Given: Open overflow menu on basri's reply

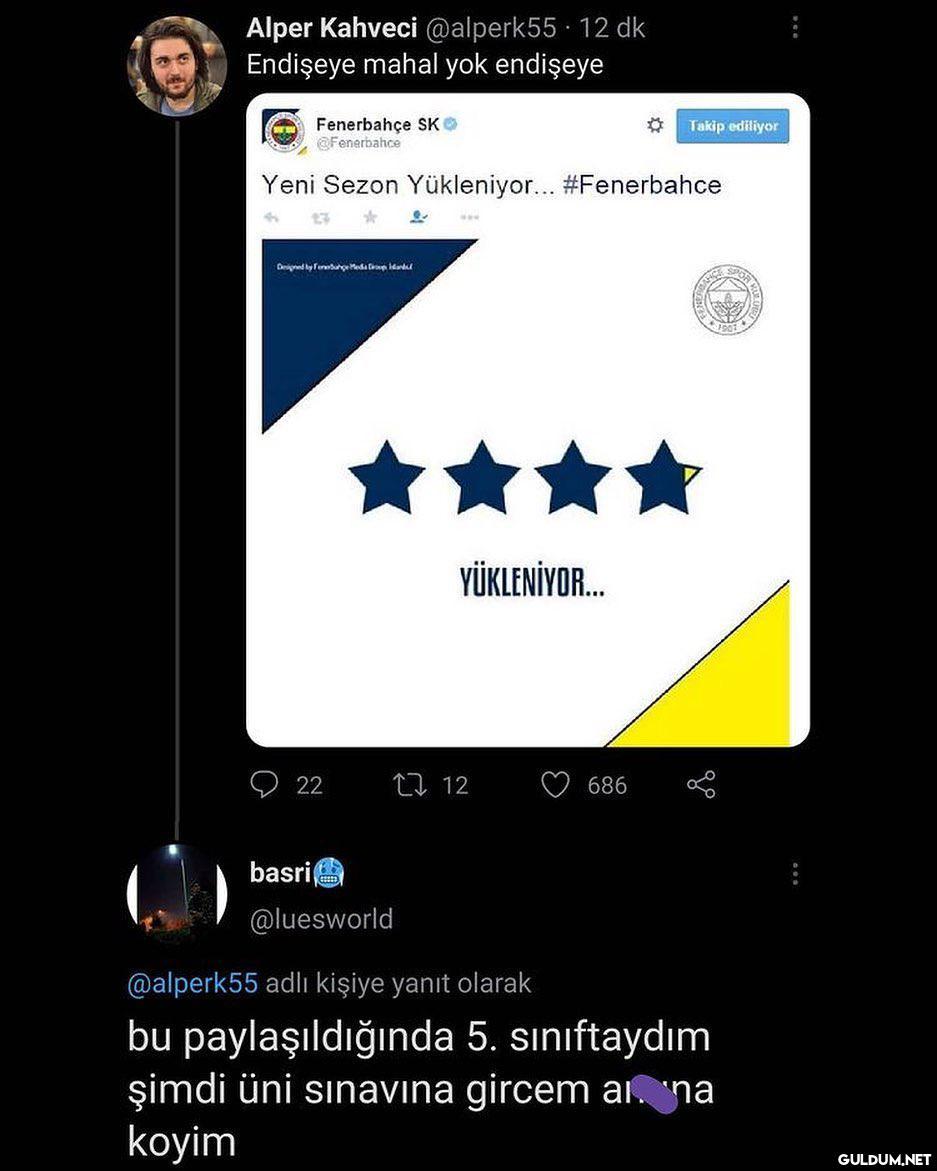Looking at the screenshot, I should tap(795, 874).
